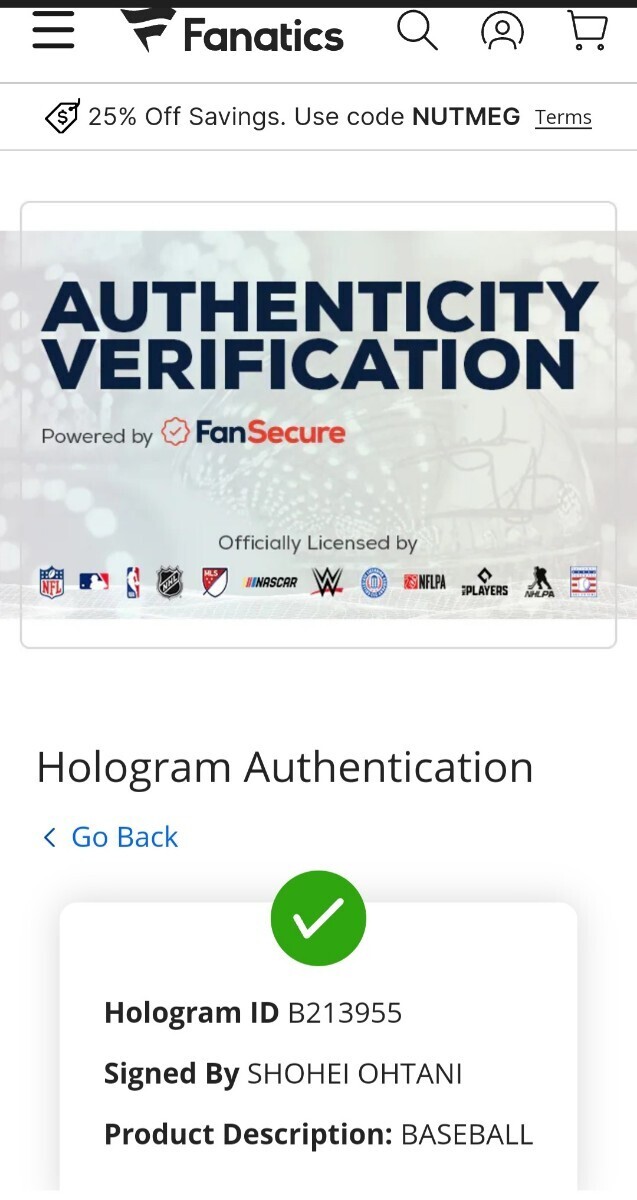The width and height of the screenshot is (637, 1200).
Task: View the shopping cart
Action: (x=587, y=30)
